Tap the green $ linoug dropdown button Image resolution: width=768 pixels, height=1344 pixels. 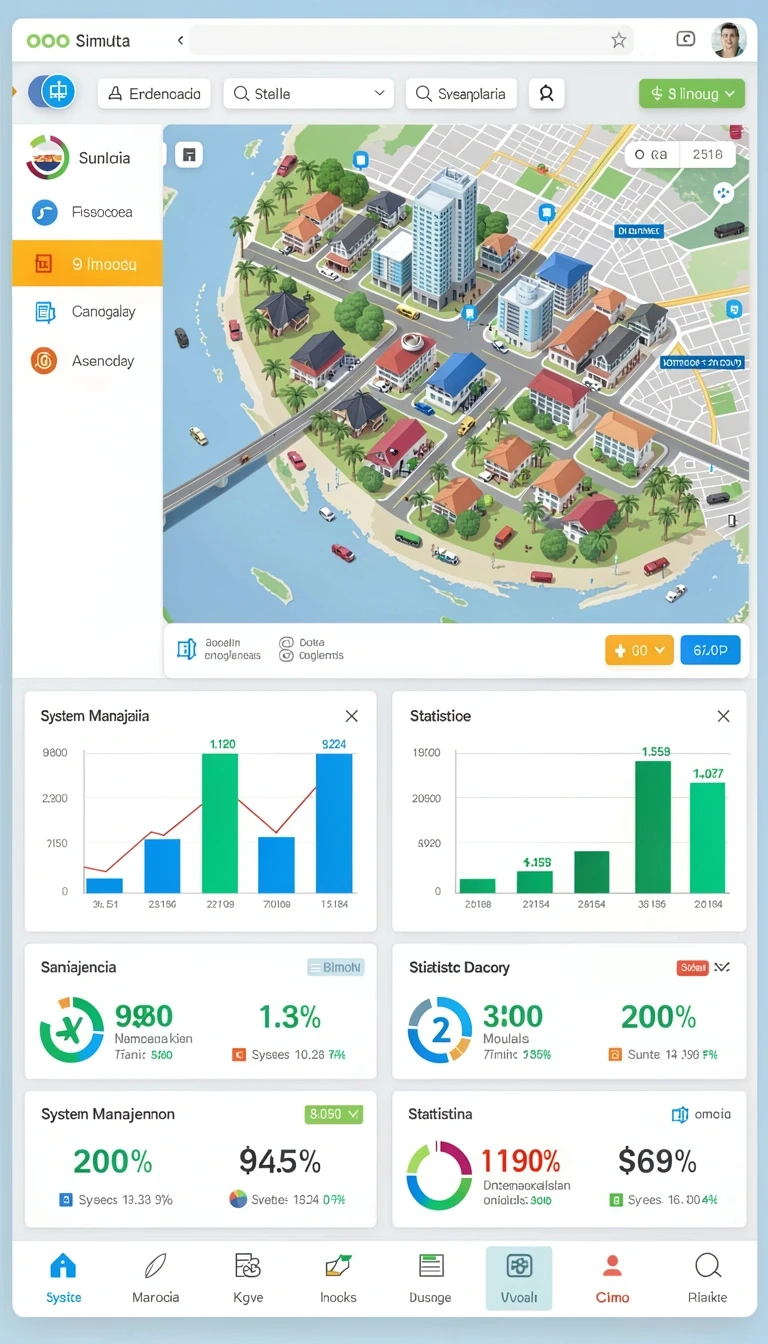(x=692, y=94)
